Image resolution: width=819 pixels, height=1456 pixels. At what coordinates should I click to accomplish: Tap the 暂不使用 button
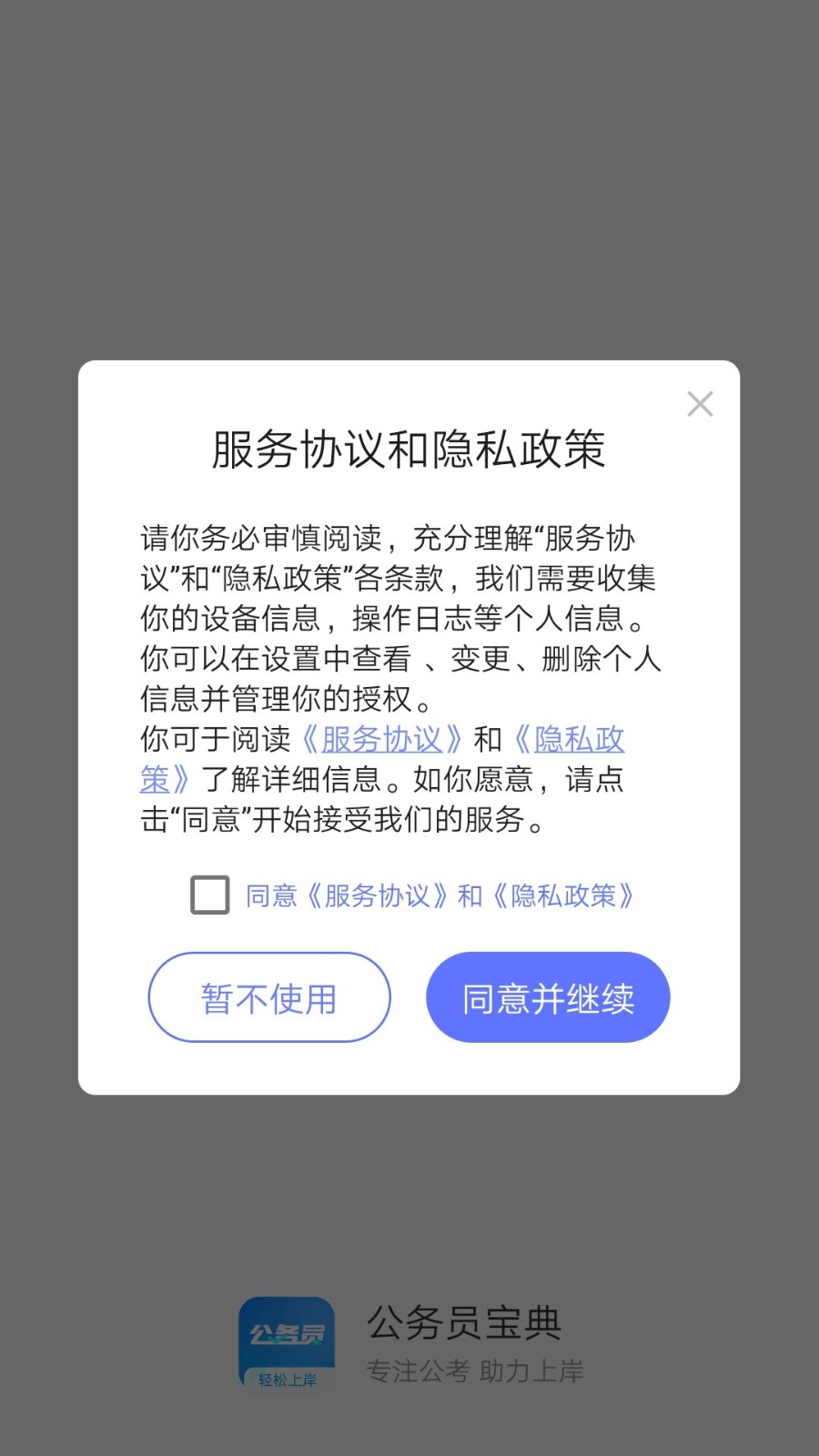pyautogui.click(x=269, y=997)
